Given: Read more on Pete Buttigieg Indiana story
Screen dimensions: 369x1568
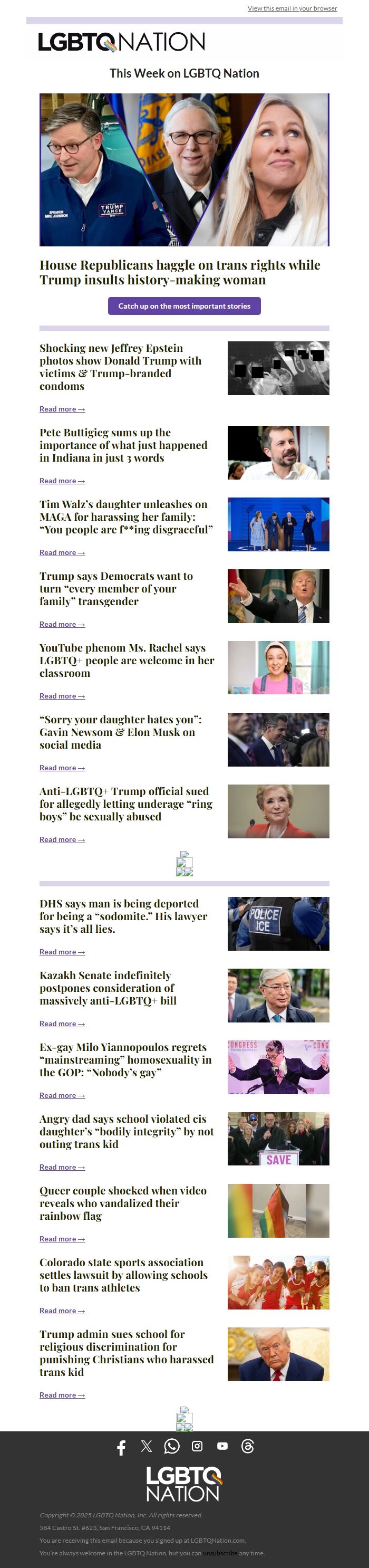Looking at the screenshot, I should pos(62,481).
